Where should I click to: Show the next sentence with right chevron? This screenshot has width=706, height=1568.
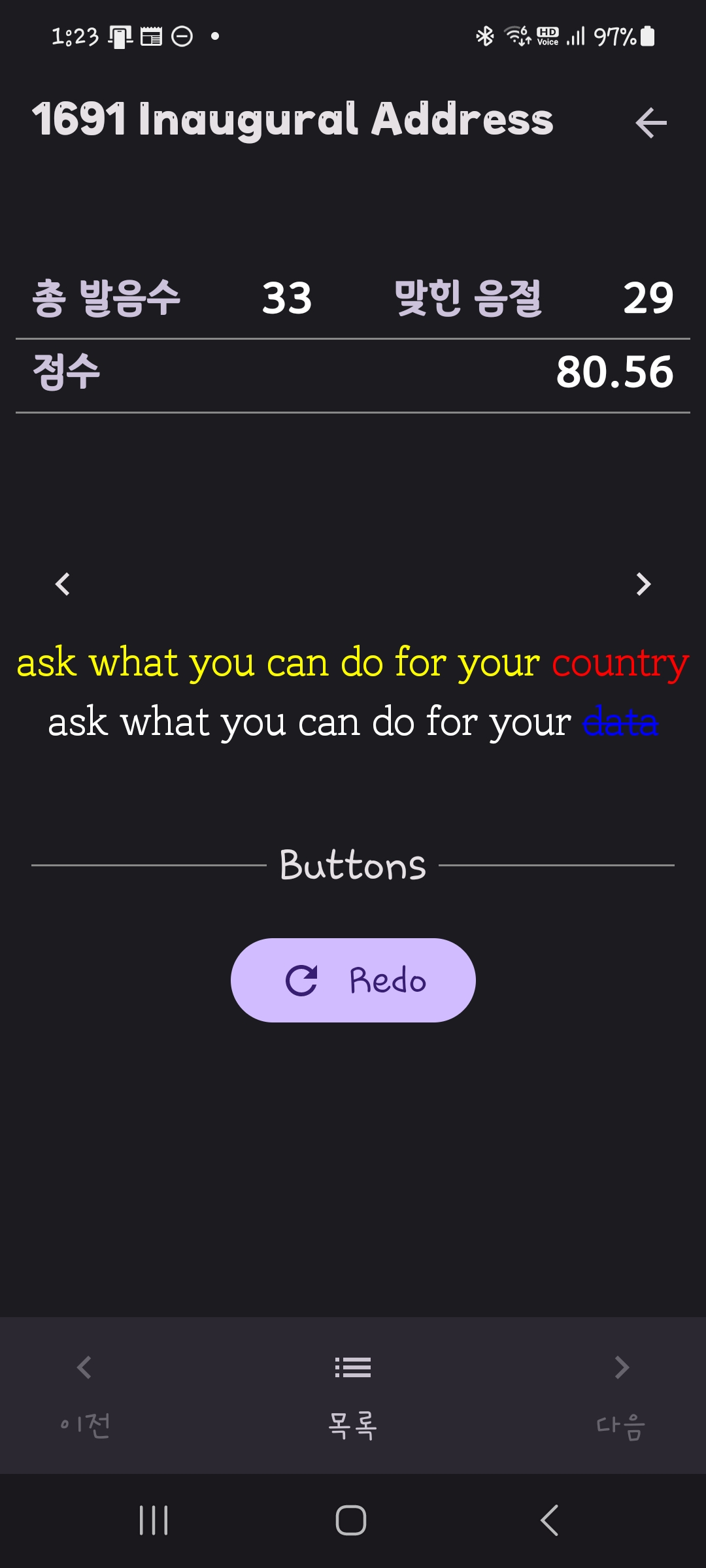click(643, 584)
